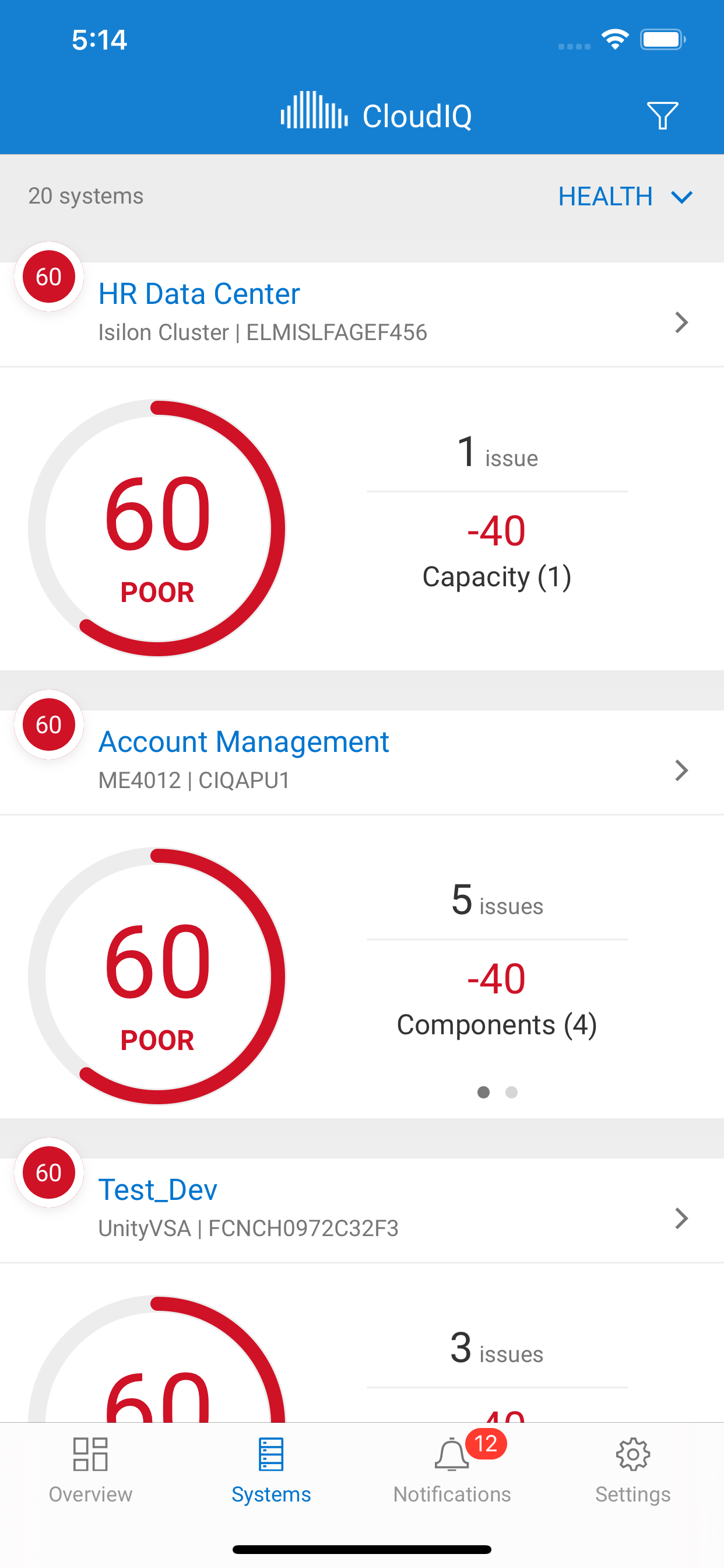Tap the Systems tab icon
Screen dimensions: 724x1568
pos(270,1454)
